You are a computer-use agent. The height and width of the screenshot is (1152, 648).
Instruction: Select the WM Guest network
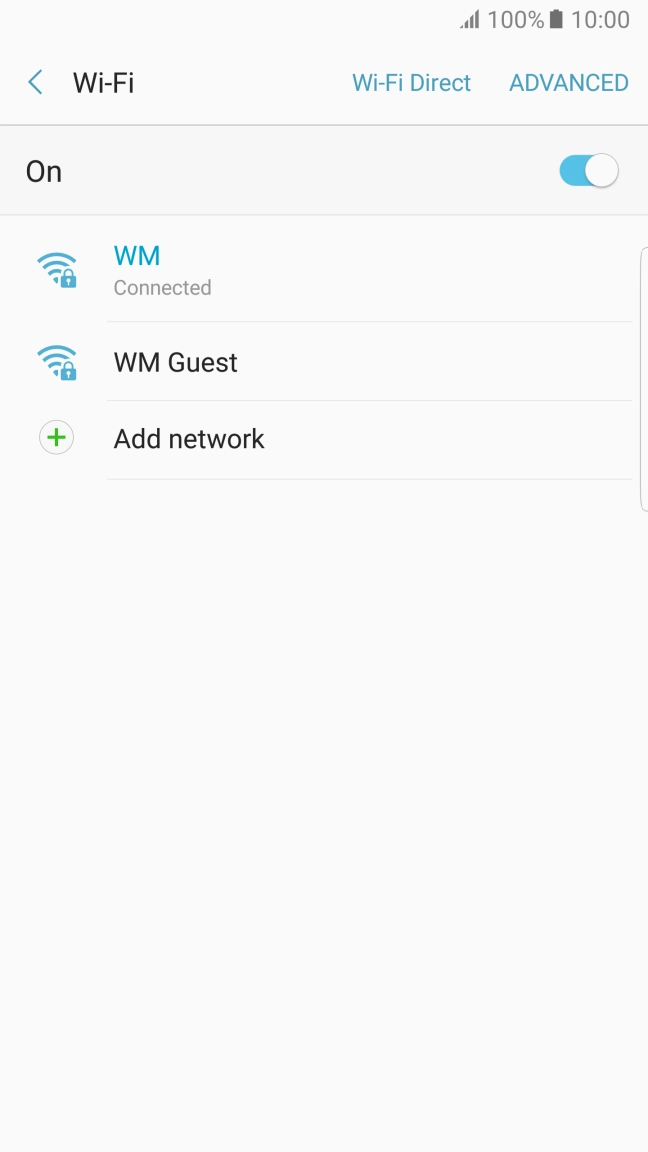point(323,361)
